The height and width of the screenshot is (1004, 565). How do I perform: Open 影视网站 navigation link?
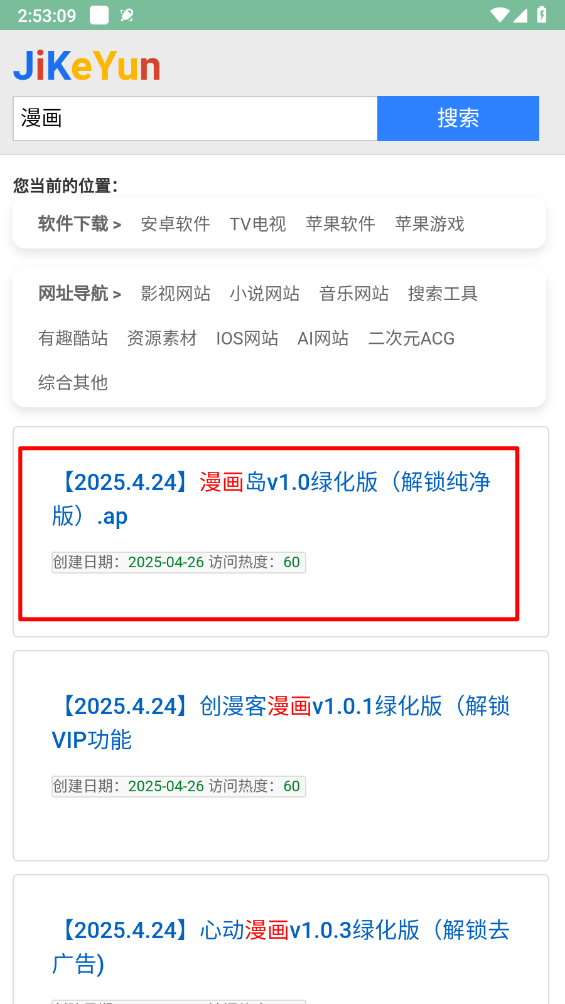pyautogui.click(x=176, y=294)
